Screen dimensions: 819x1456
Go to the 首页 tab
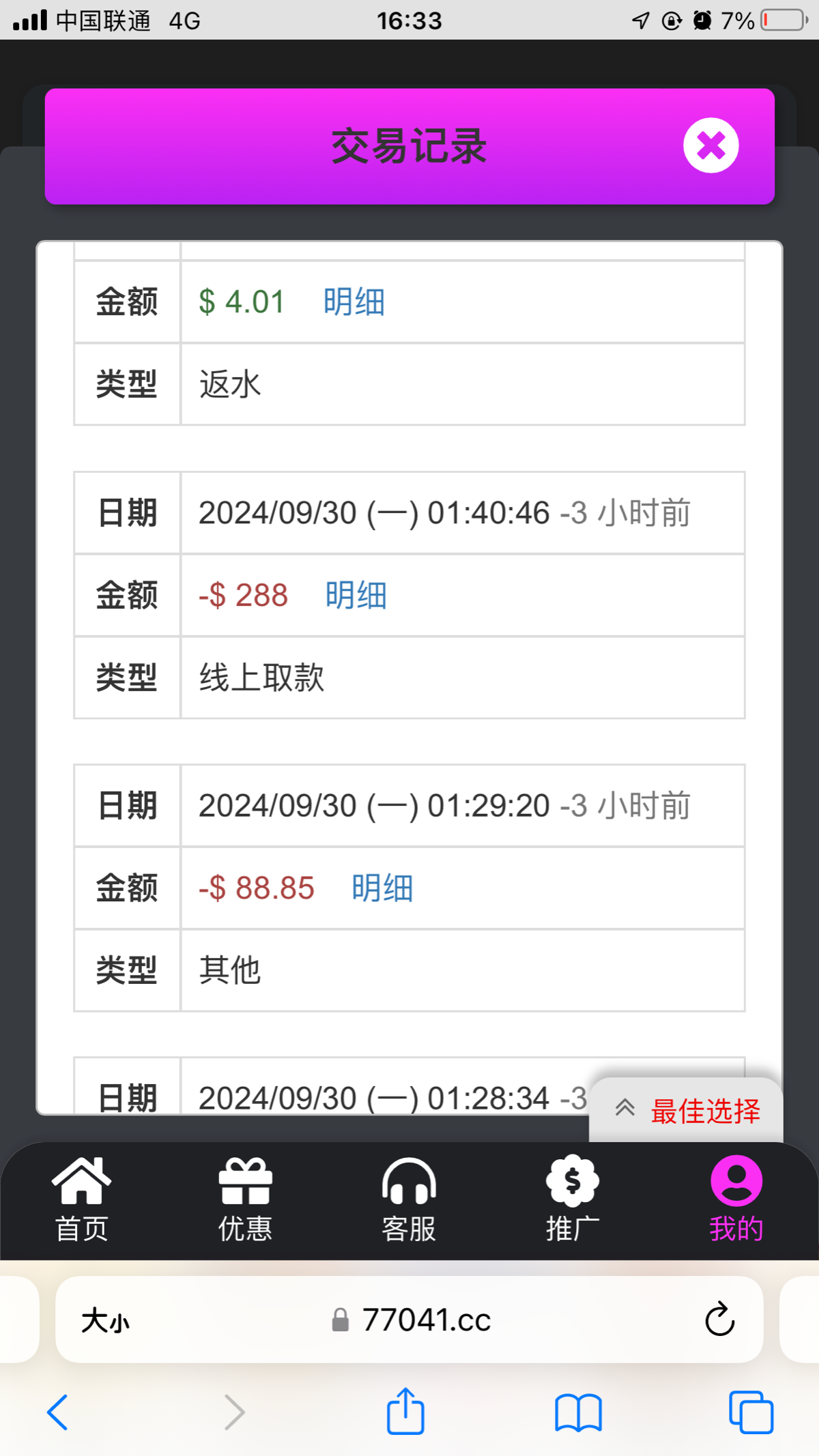coord(82,1199)
